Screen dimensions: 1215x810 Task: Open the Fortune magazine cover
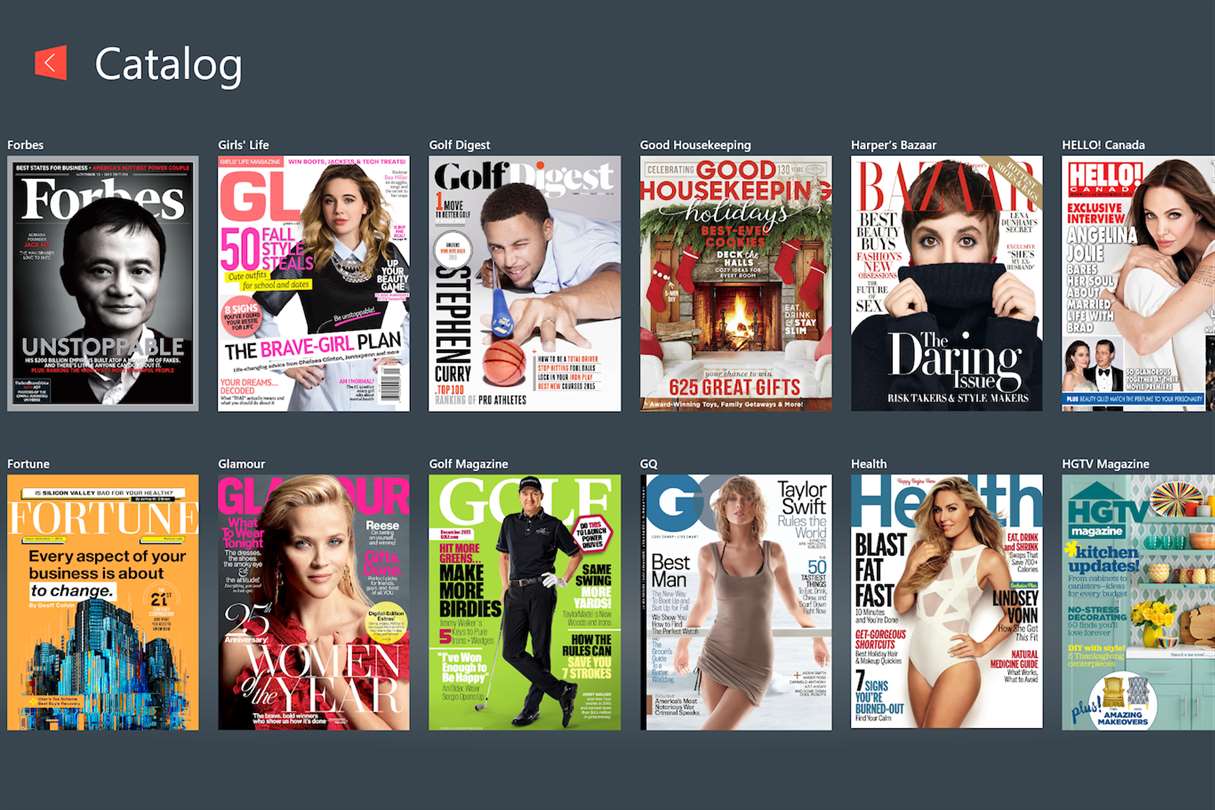pyautogui.click(x=102, y=602)
